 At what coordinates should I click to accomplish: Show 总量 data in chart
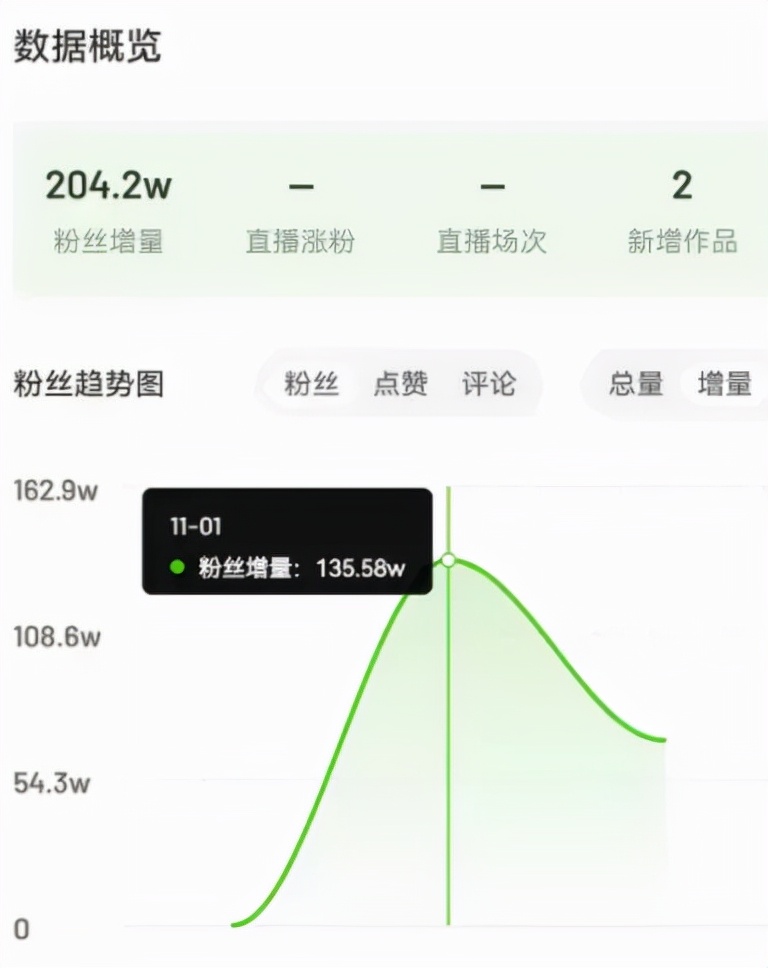coord(636,384)
